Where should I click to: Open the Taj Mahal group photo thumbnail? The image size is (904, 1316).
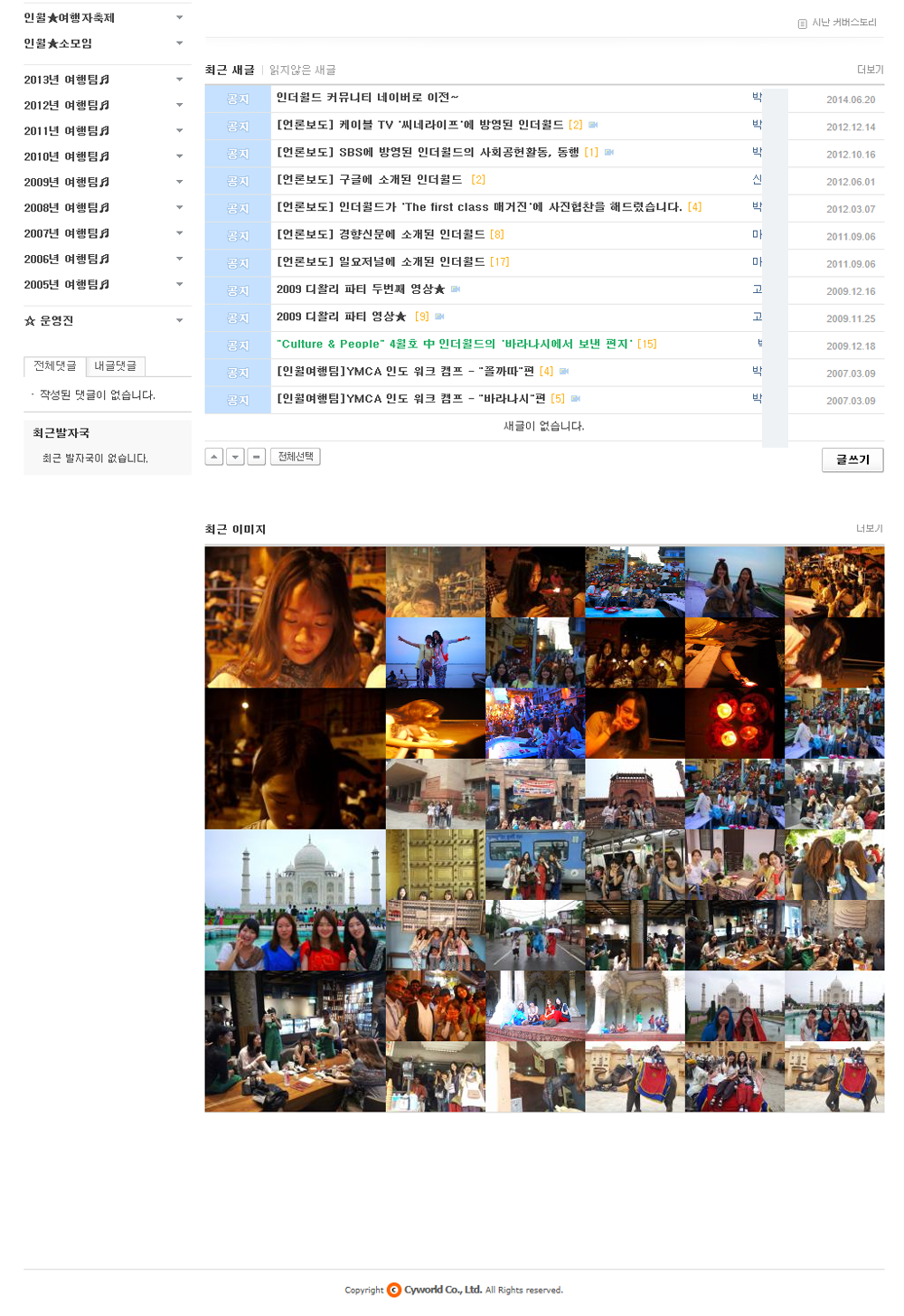coord(295,899)
